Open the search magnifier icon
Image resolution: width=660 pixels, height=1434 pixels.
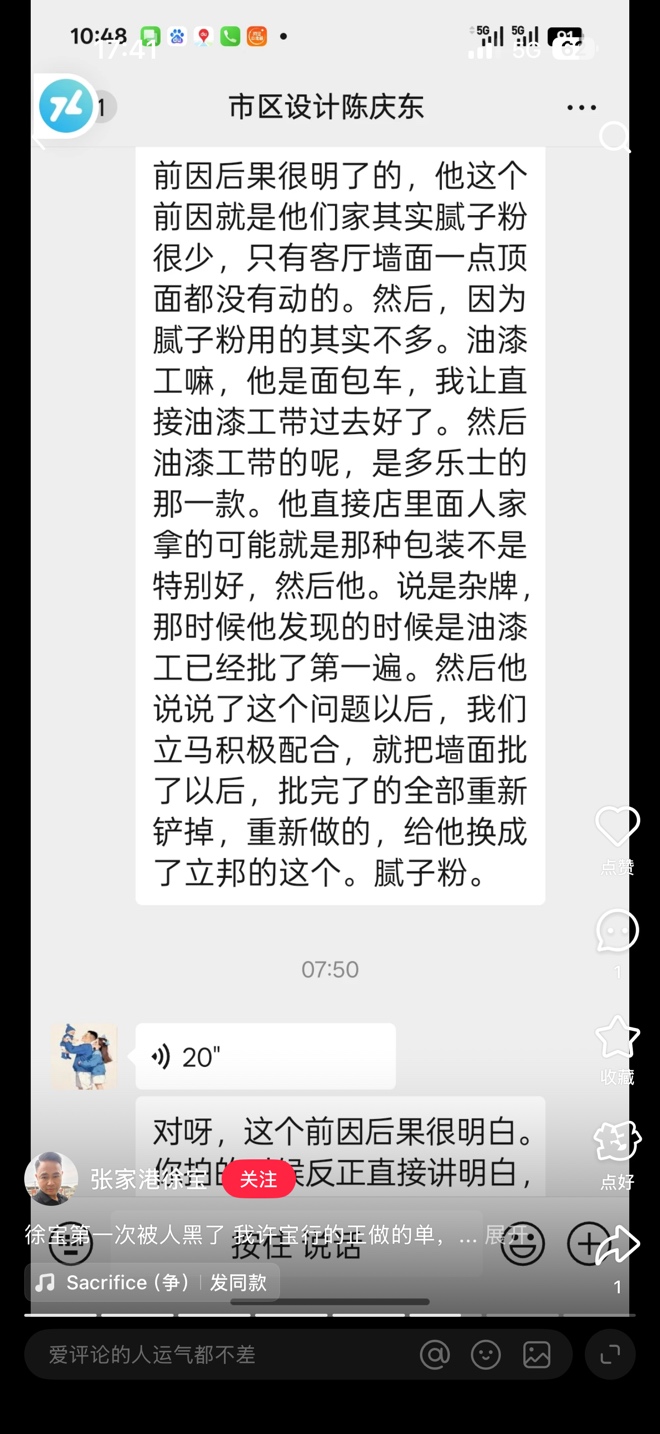tap(615, 137)
